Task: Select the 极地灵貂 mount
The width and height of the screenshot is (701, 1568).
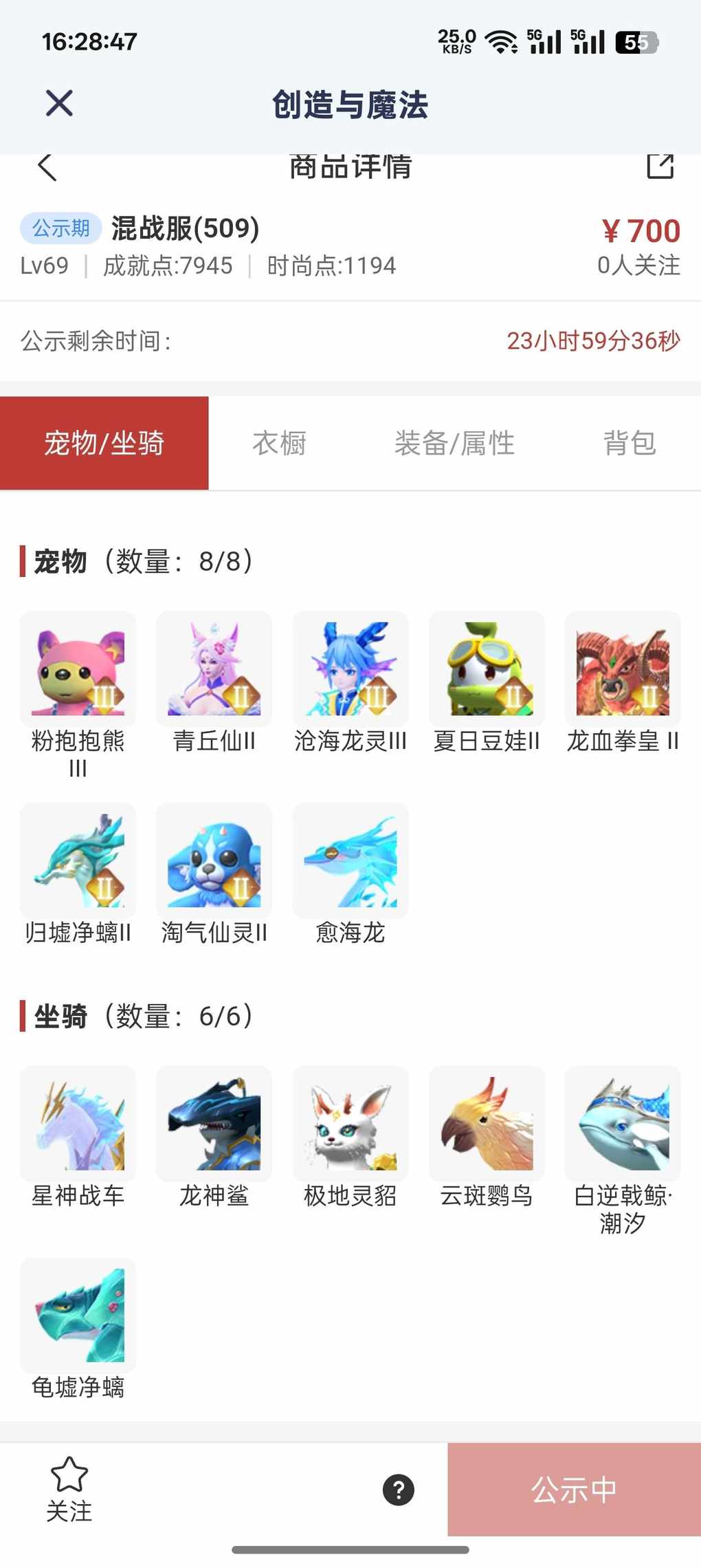Action: point(350,1124)
